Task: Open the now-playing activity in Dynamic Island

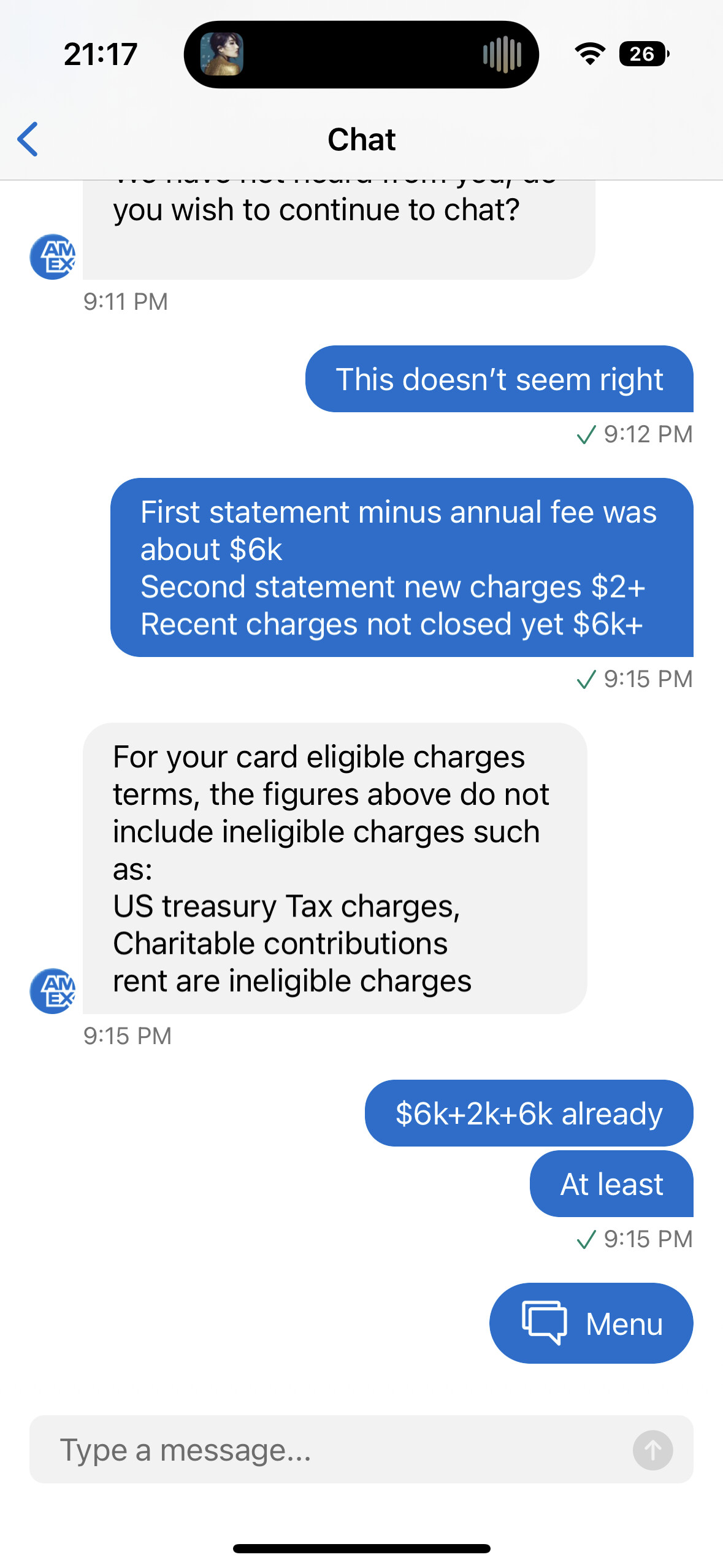Action: pyautogui.click(x=361, y=55)
